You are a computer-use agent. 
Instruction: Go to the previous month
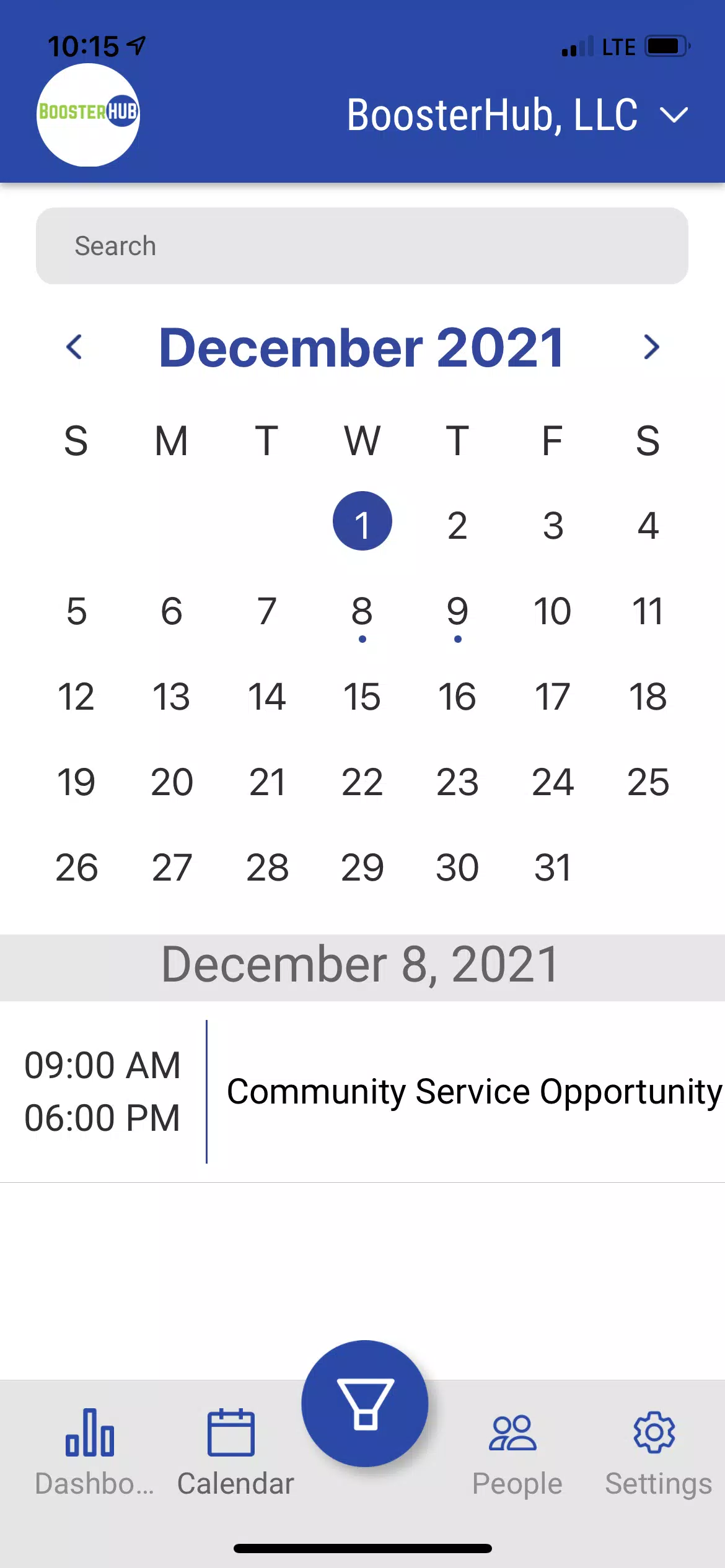pos(74,347)
